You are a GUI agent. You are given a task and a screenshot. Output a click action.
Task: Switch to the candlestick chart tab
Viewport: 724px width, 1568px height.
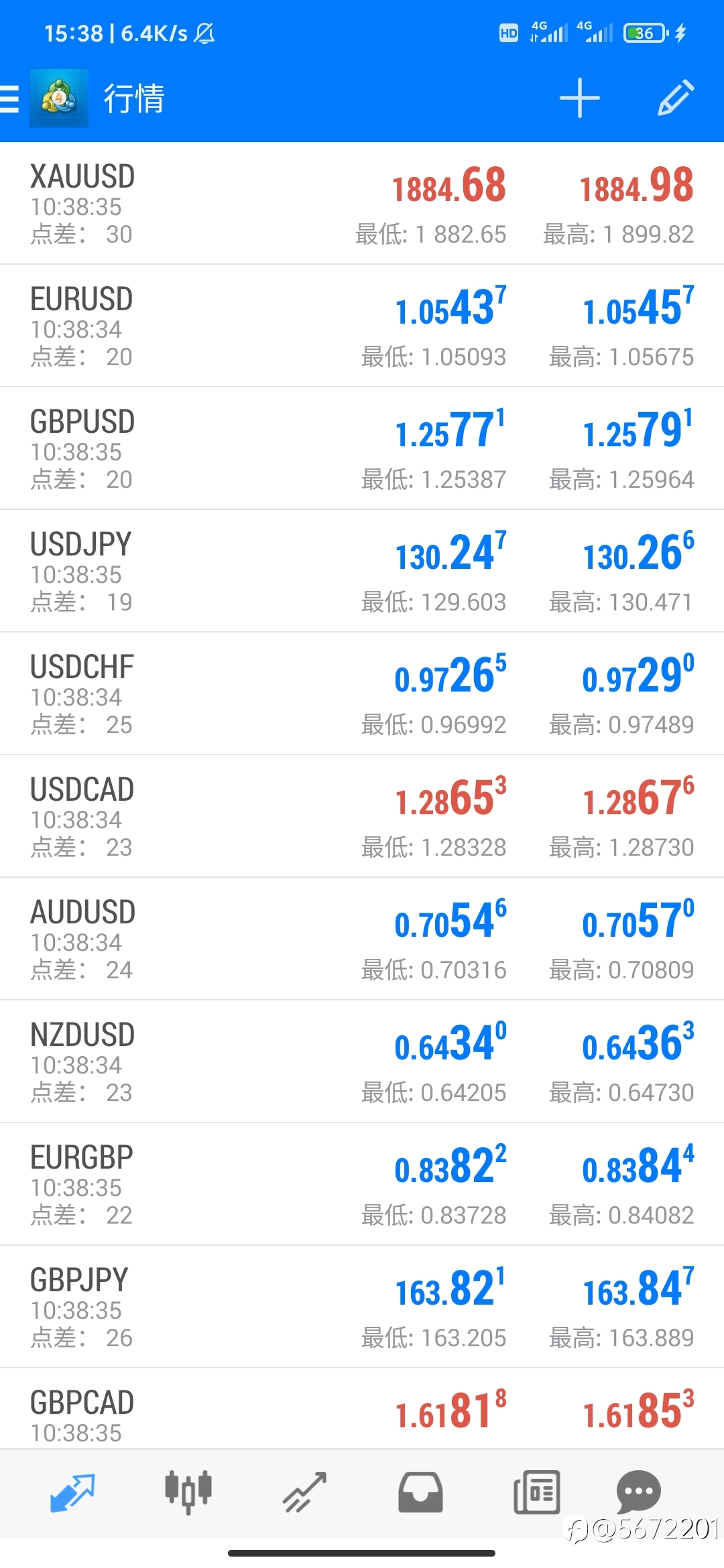[x=188, y=1492]
